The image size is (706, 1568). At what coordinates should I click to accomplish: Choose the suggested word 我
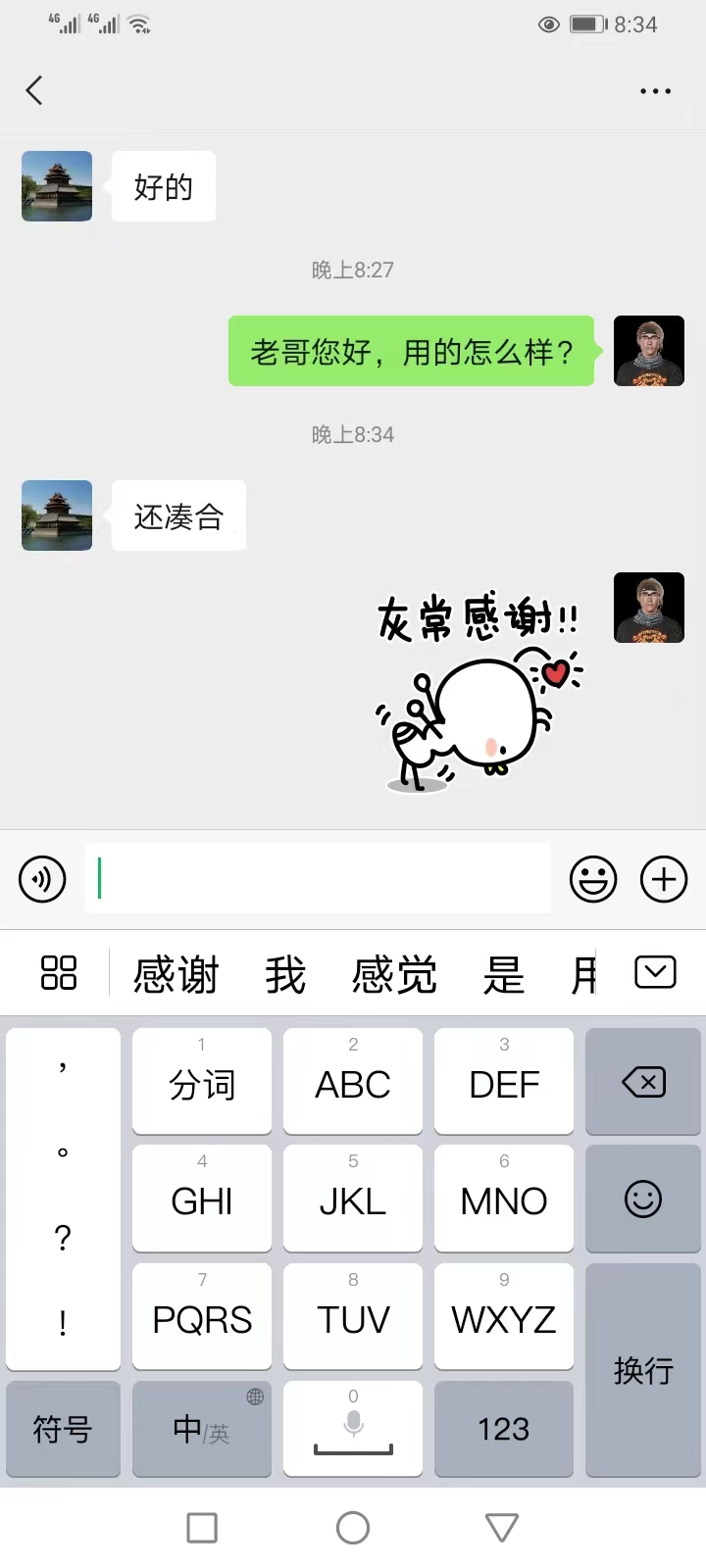click(x=285, y=975)
